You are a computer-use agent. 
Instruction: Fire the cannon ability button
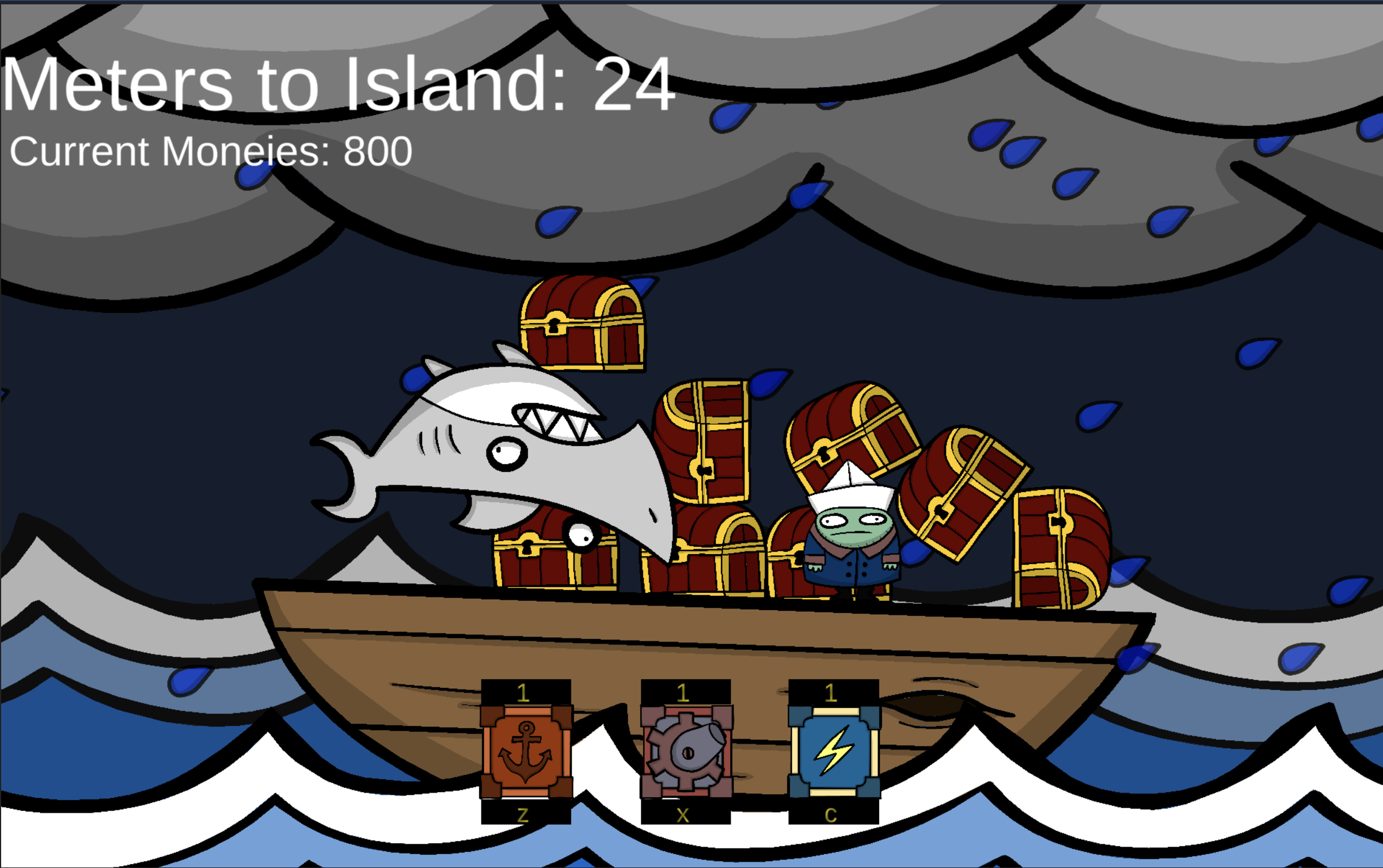point(686,751)
